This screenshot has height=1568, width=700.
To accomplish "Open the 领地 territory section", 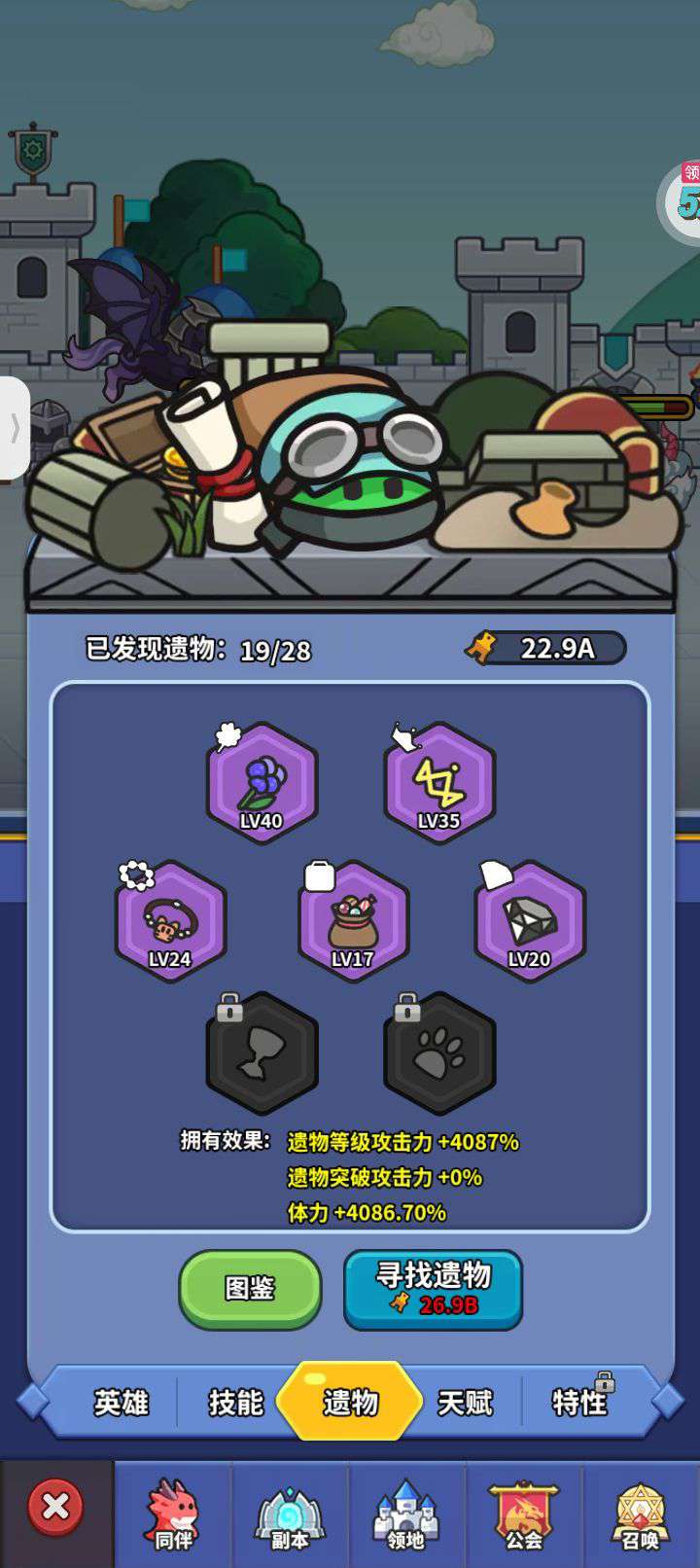I will (x=406, y=1515).
